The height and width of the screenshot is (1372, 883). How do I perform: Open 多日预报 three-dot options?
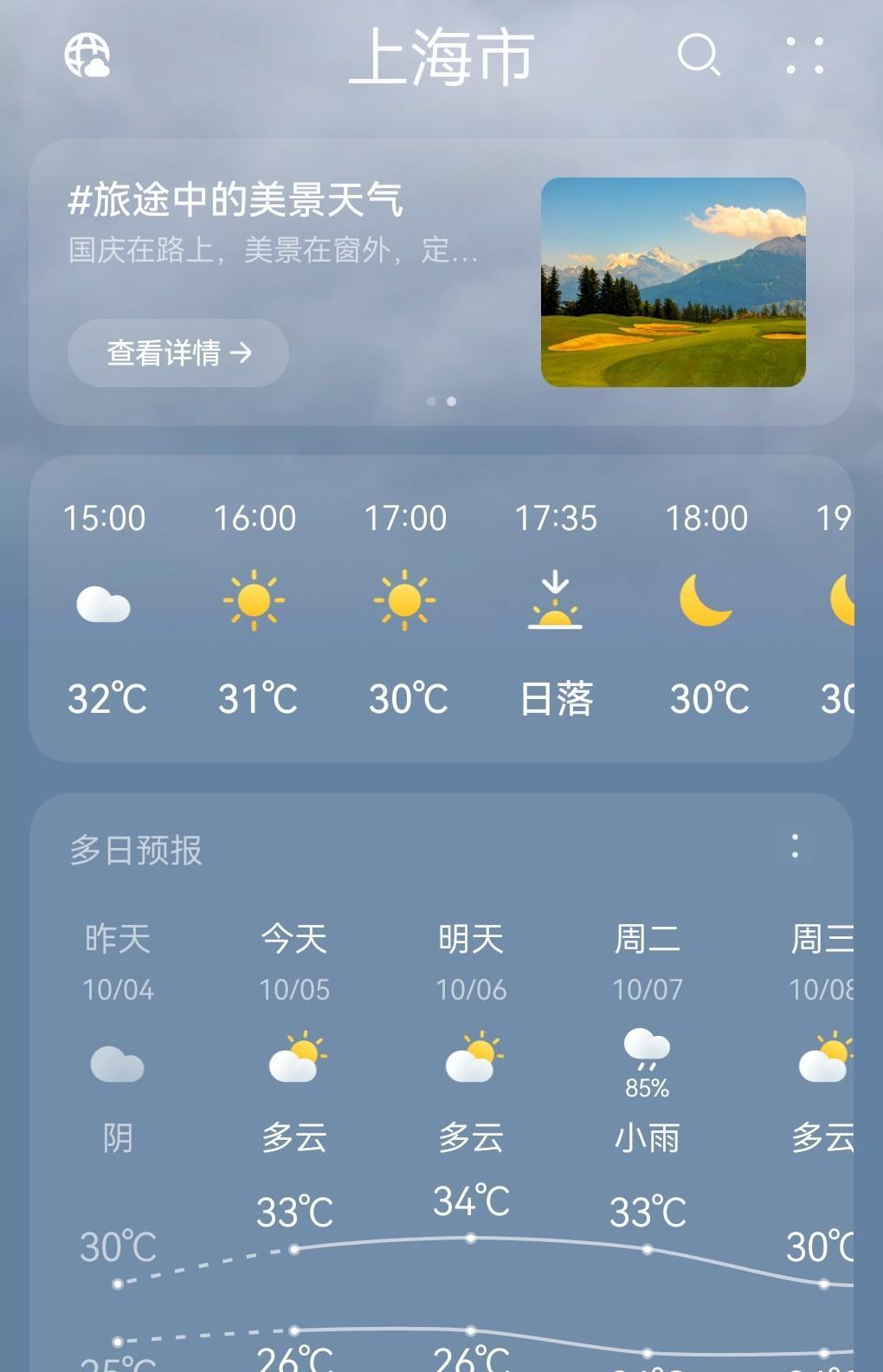[795, 846]
